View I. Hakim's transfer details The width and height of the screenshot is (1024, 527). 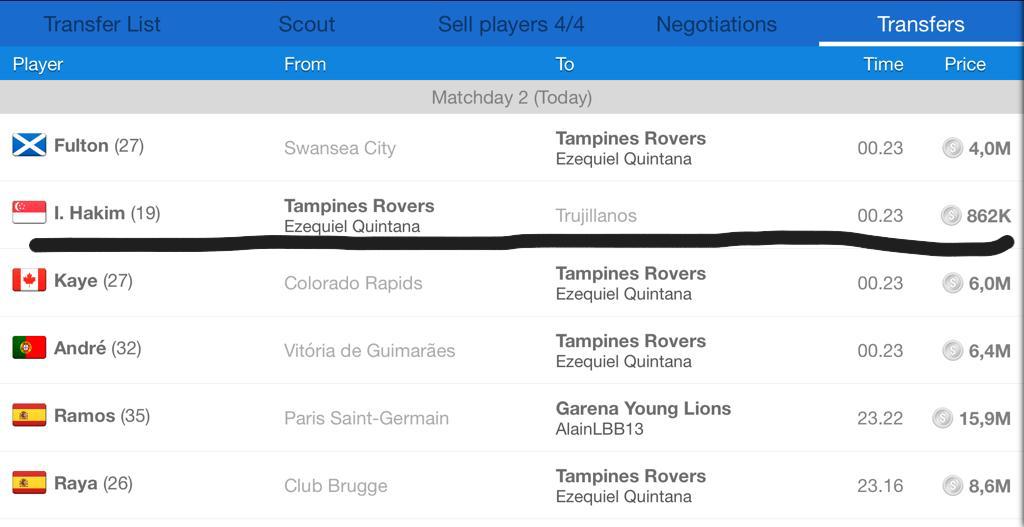(511, 214)
